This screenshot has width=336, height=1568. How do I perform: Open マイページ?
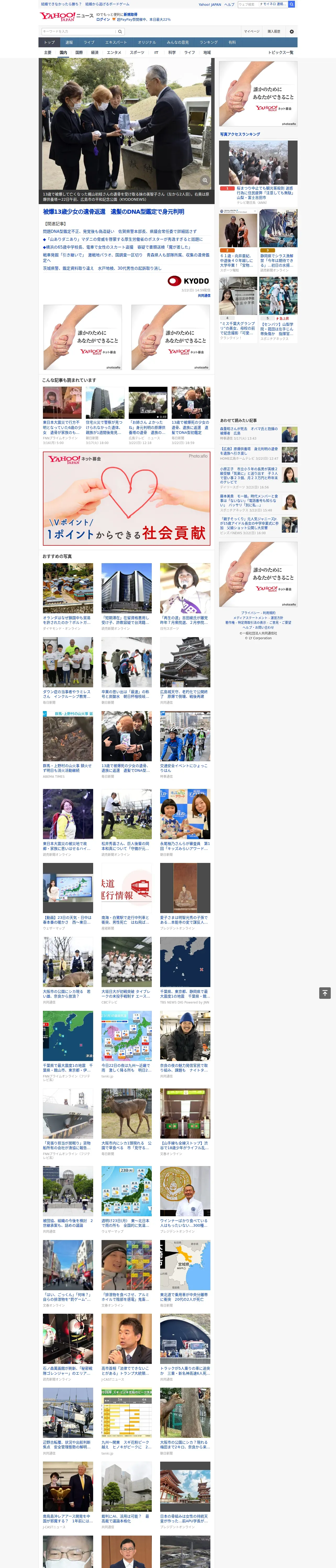pos(251,31)
